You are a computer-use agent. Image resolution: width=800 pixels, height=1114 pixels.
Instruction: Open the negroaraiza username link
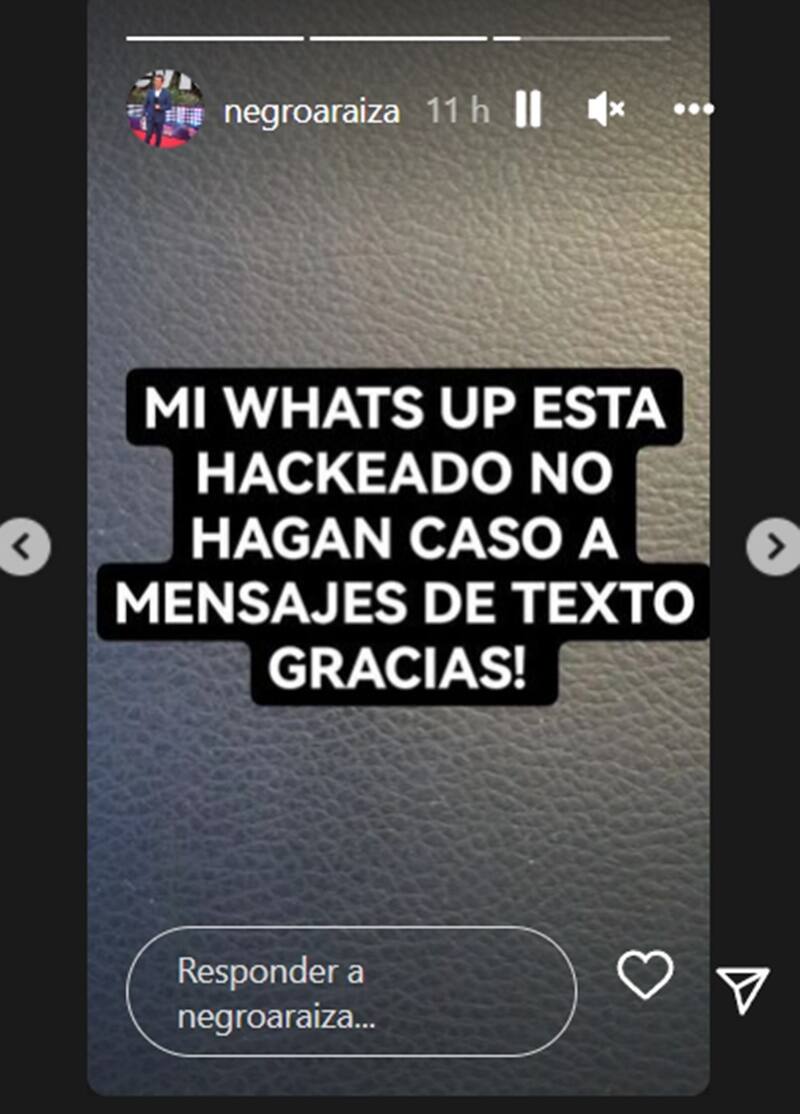(x=311, y=111)
